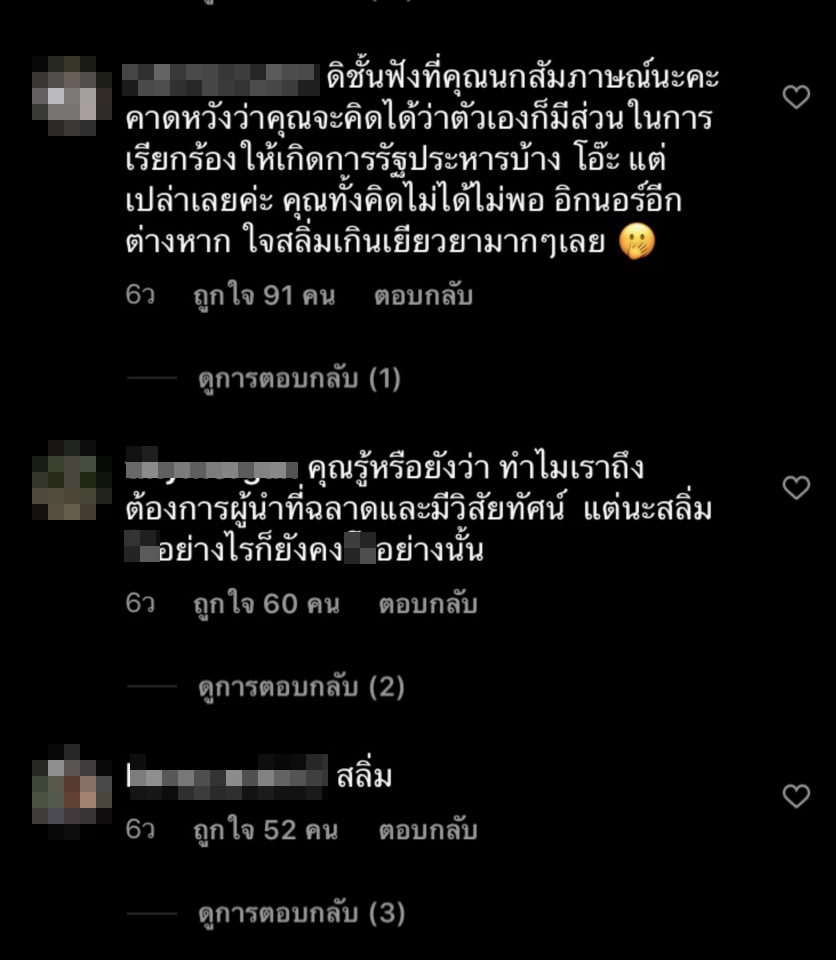Like the comment with 60 likes
The height and width of the screenshot is (960, 836).
(x=796, y=488)
